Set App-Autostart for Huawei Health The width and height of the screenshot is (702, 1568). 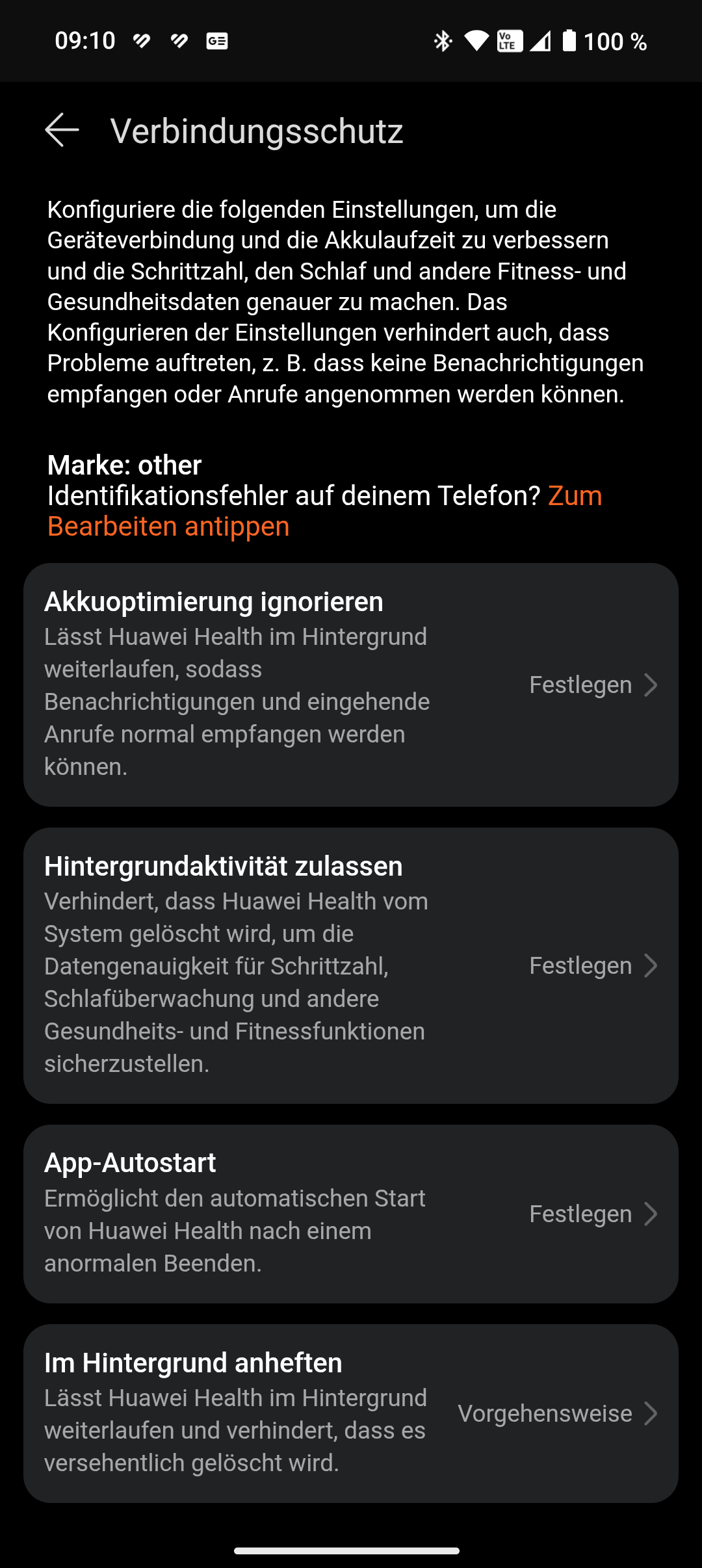click(x=351, y=1214)
